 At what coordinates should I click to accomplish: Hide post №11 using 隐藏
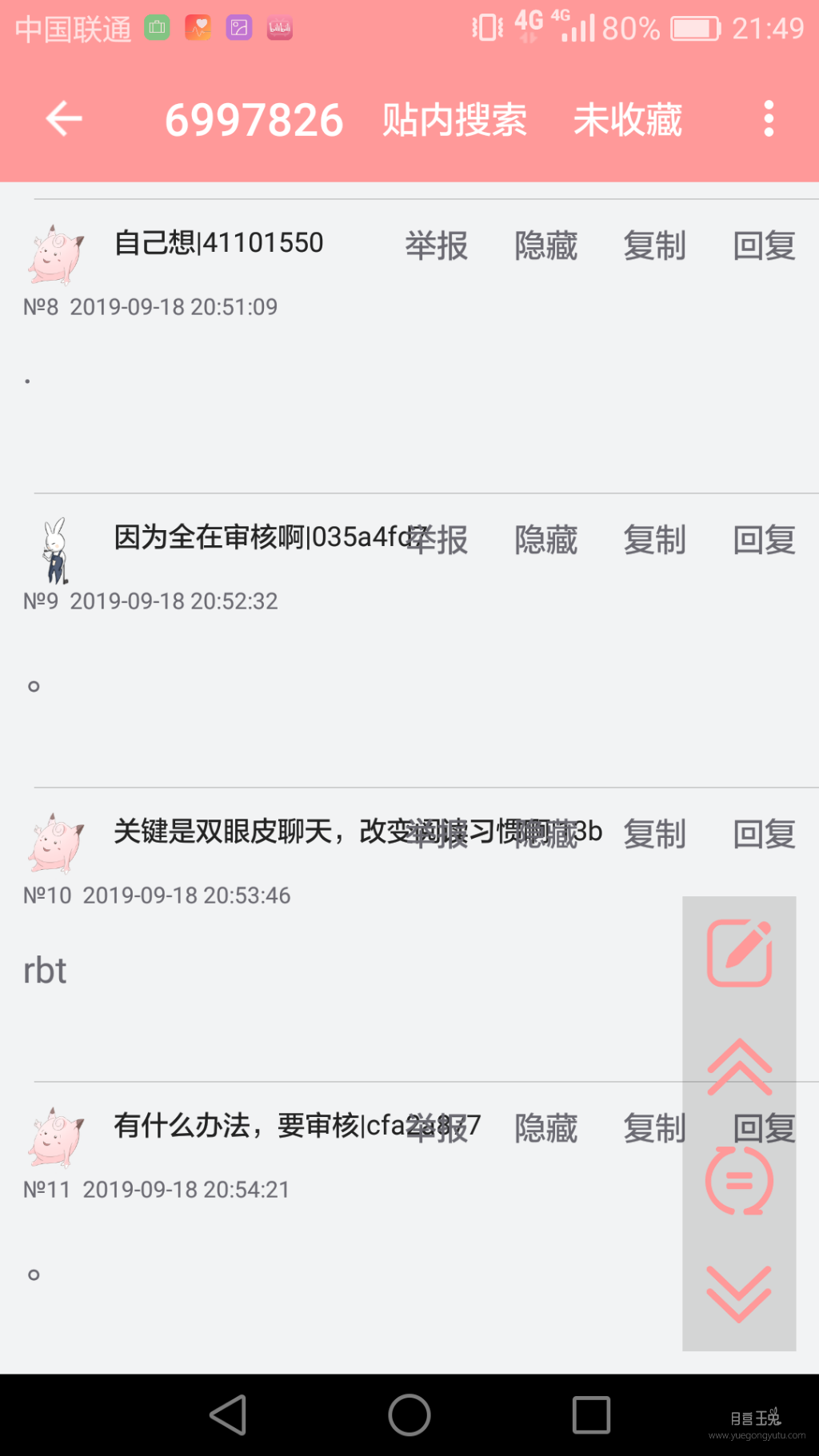coord(545,1127)
